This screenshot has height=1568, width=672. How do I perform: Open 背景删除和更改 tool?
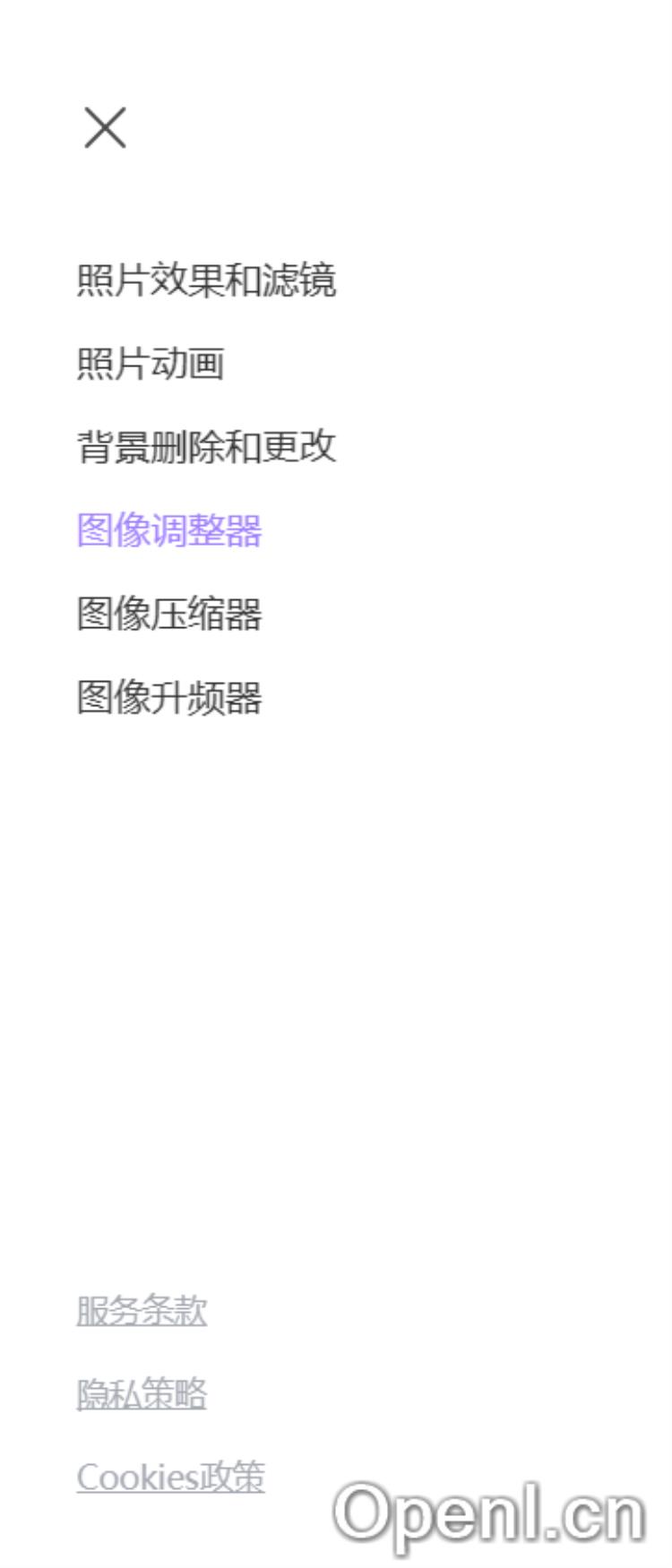pos(206,447)
